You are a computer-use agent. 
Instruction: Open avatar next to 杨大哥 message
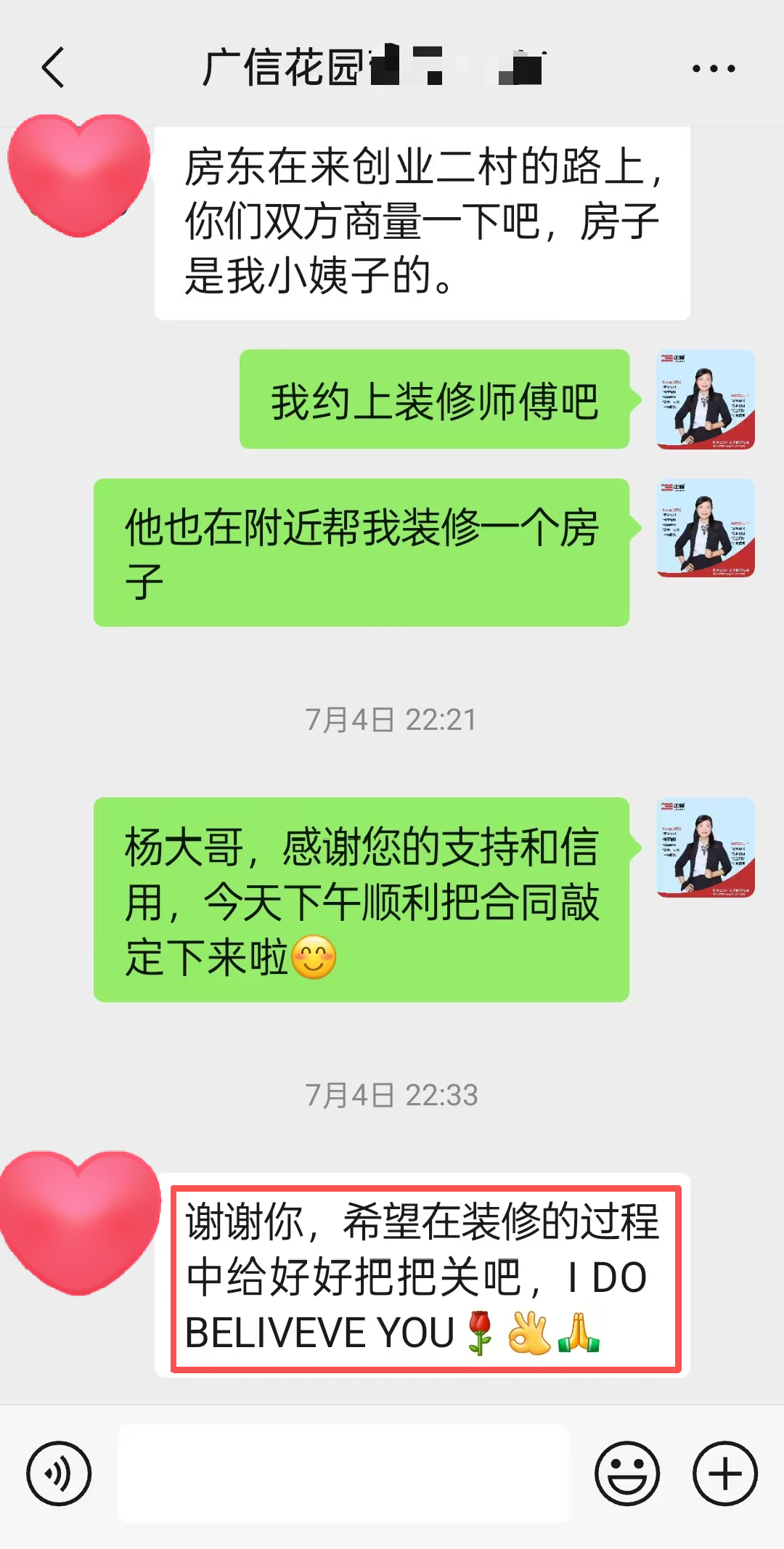706,847
